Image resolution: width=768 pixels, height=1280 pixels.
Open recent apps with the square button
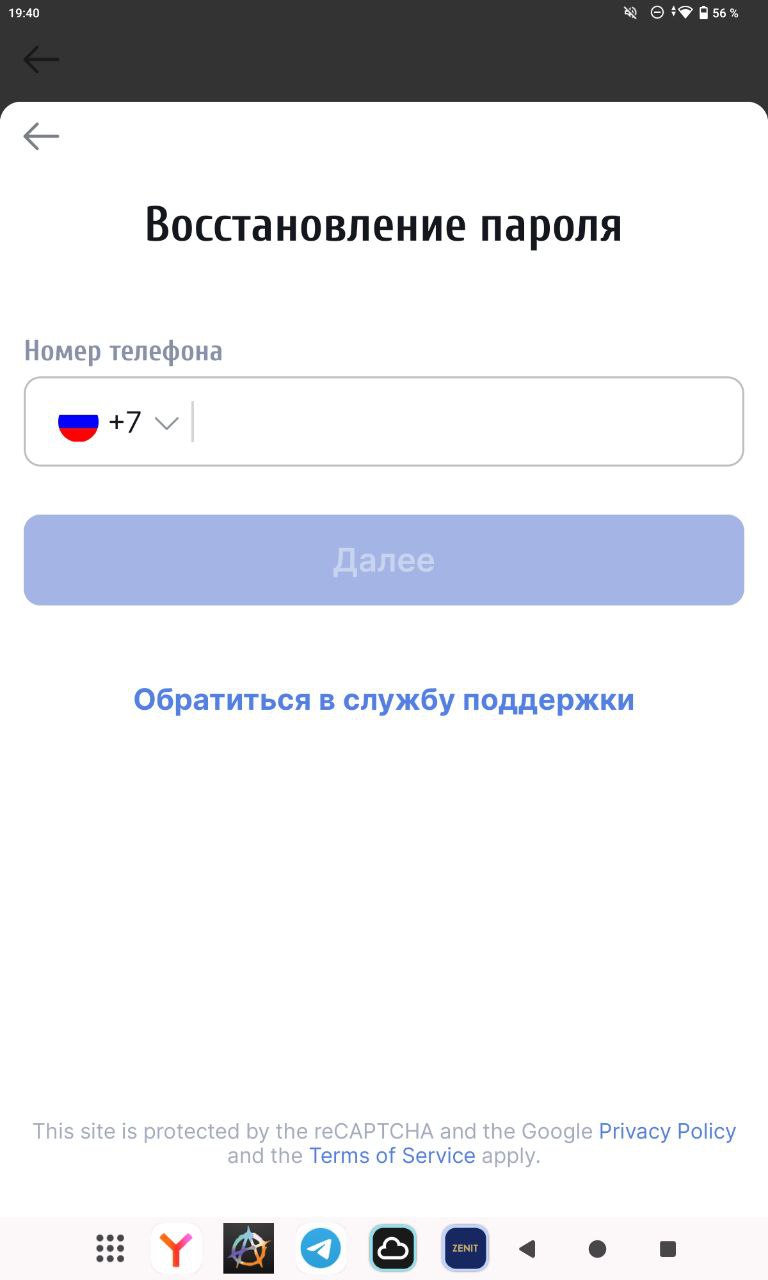tap(668, 1248)
